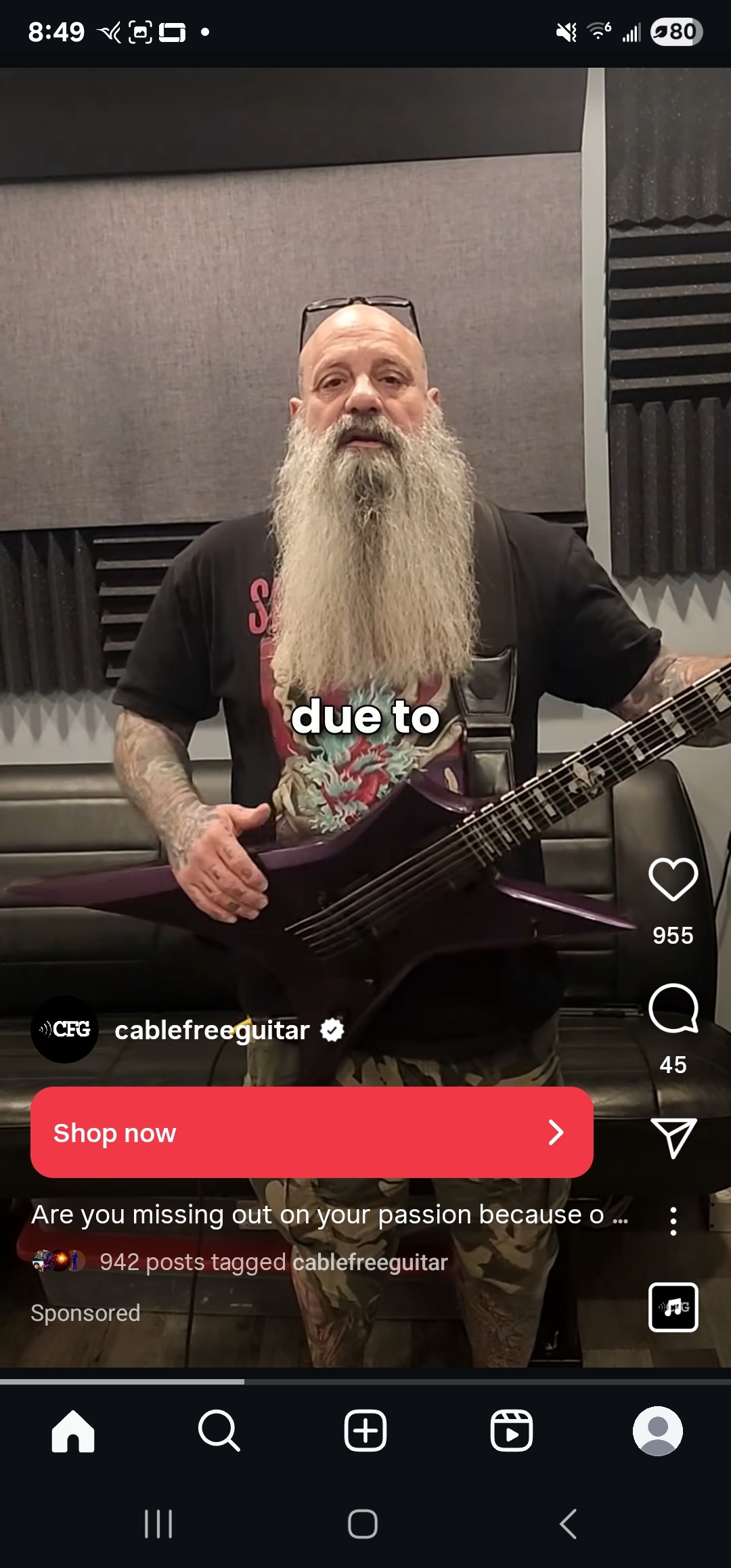The image size is (731, 1568).
Task: Open your profile tab
Action: pos(658,1431)
